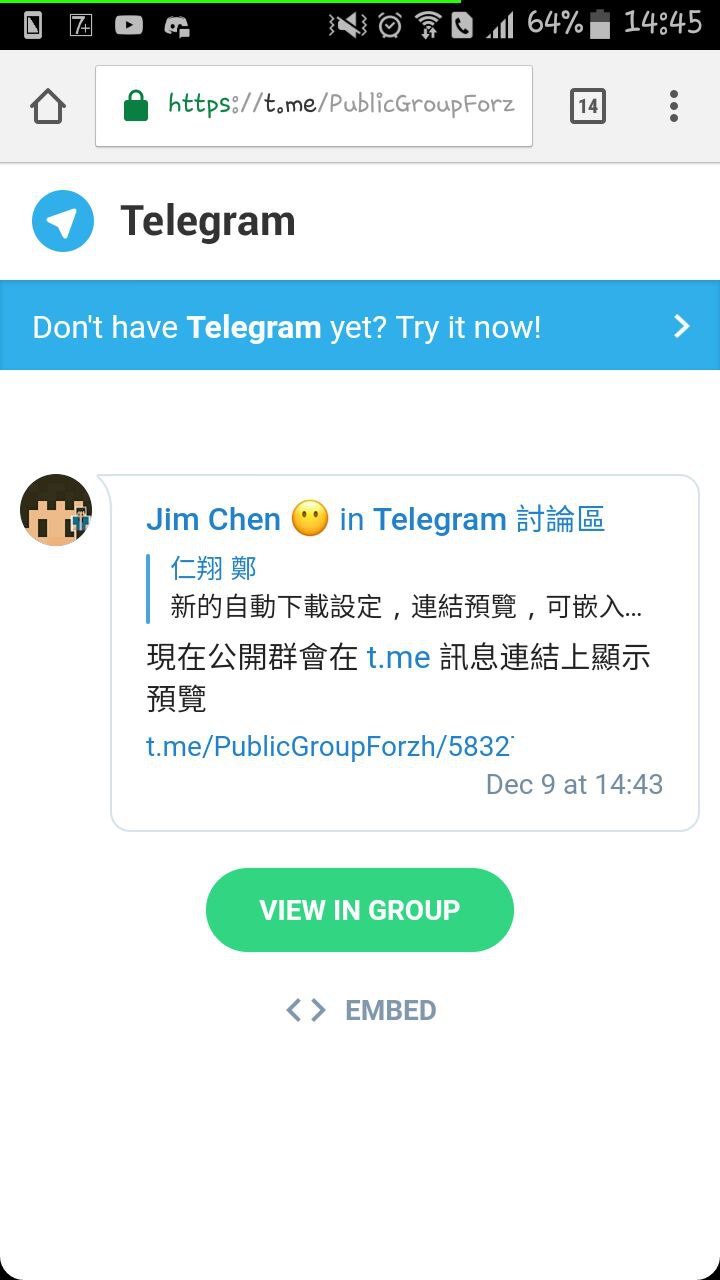Screen dimensions: 720x1280
Task: Tap the Telegram logo header
Action: click(164, 221)
